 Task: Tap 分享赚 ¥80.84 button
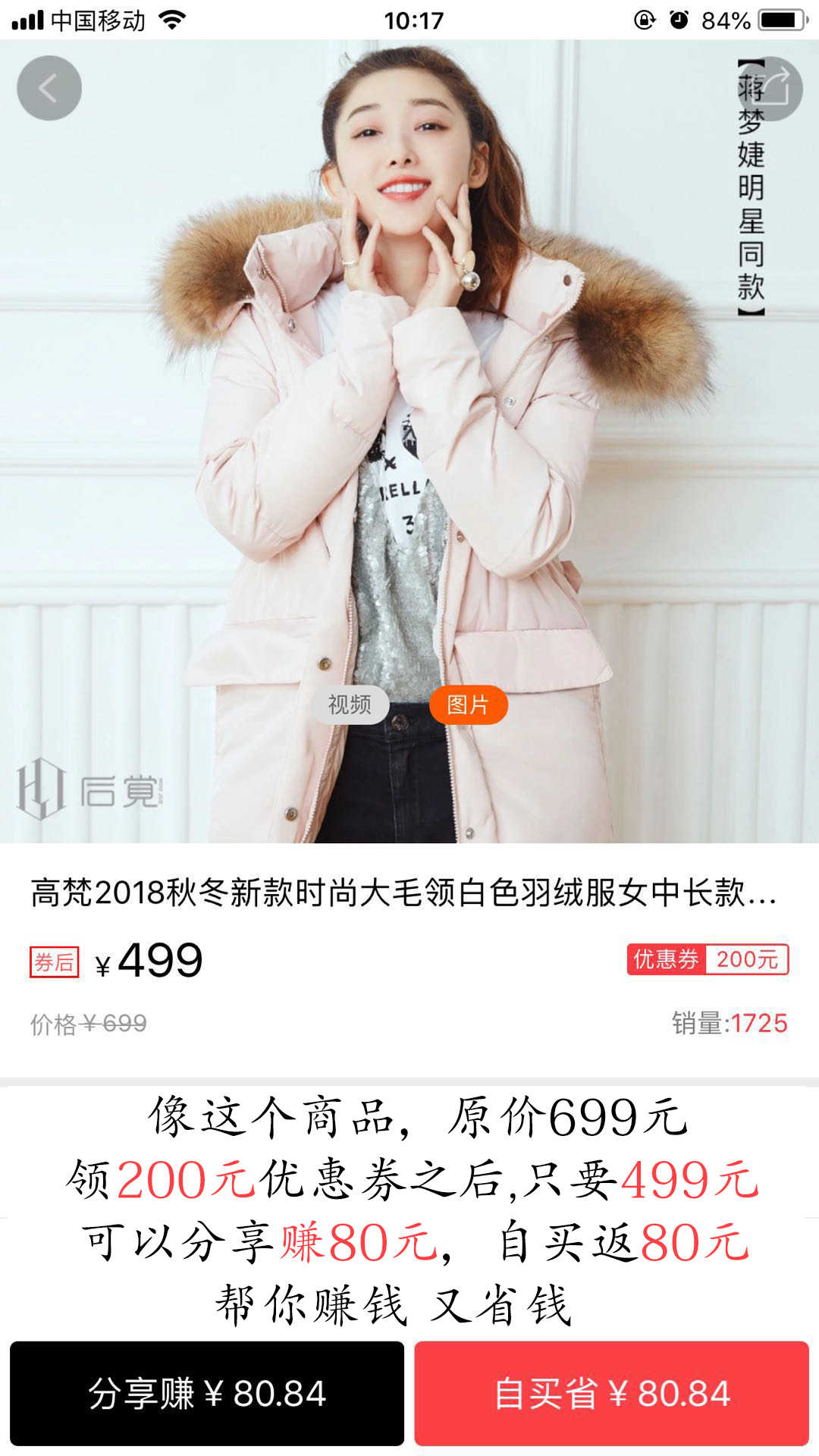[207, 1393]
